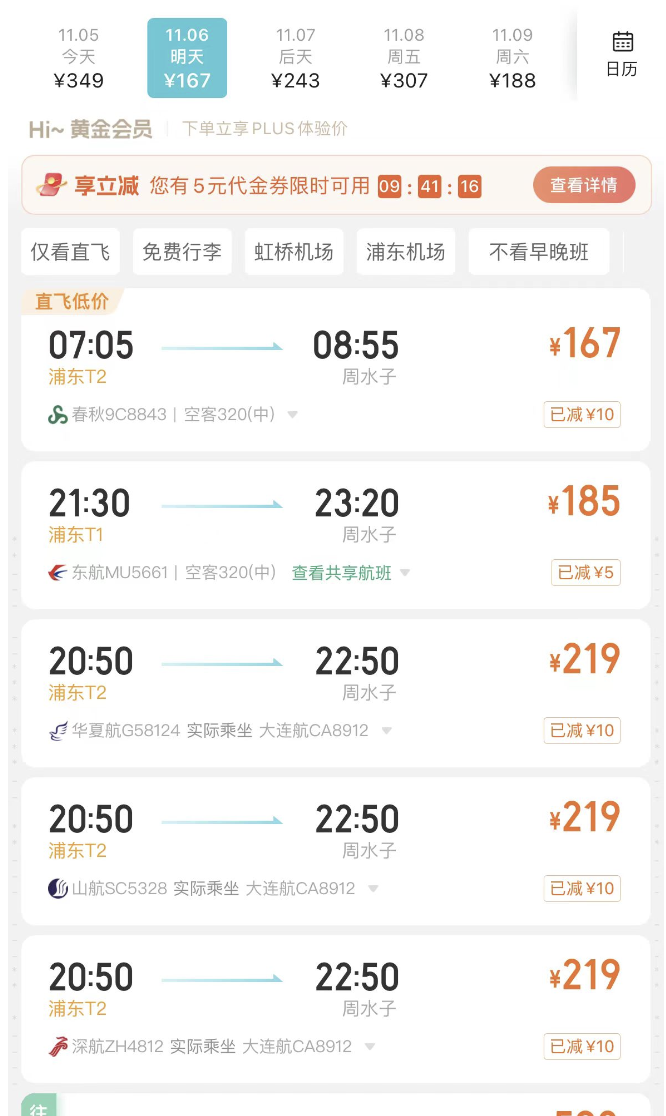This screenshot has width=666, height=1116.
Task: Filter flights by 浦东机场
Action: click(x=406, y=251)
